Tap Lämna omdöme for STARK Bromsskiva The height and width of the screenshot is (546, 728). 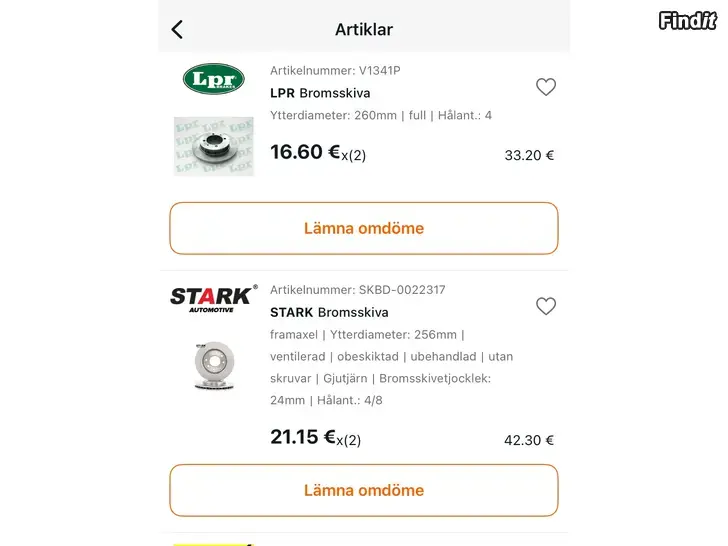(364, 491)
